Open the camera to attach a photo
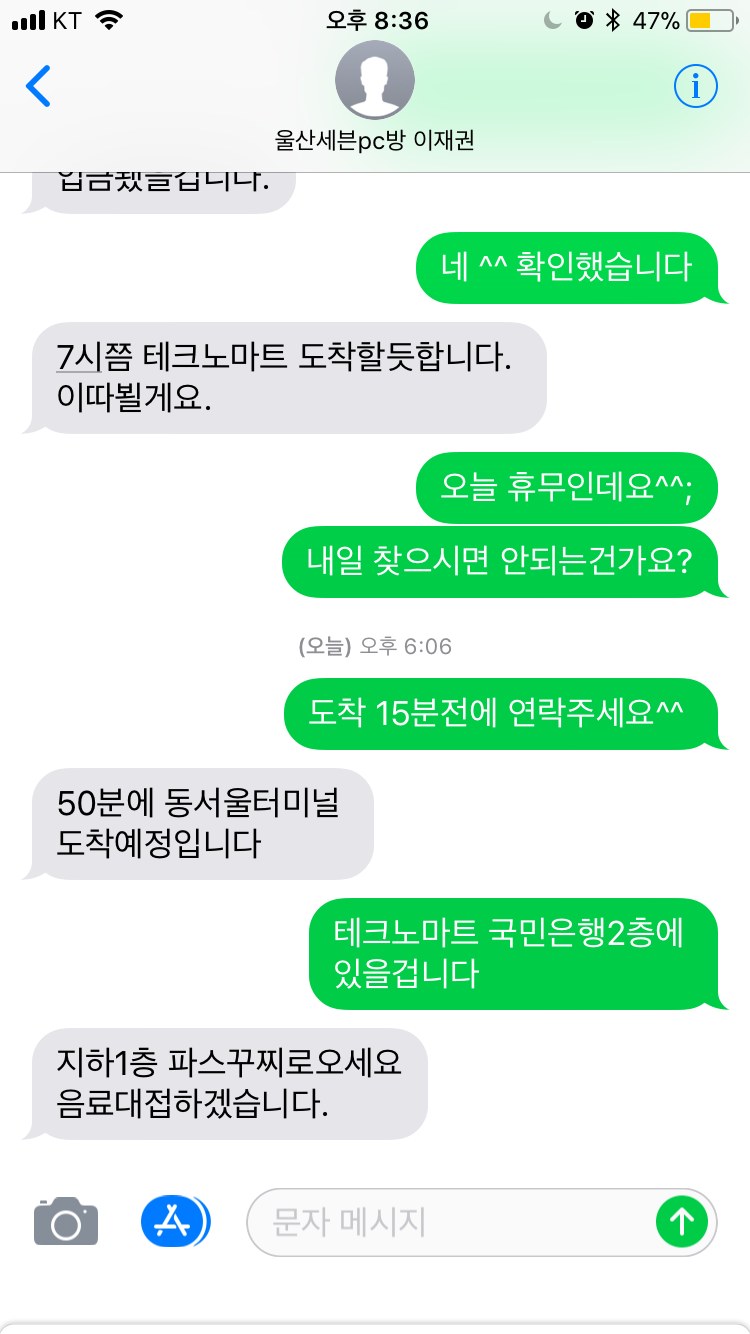750x1334 pixels. 66,1221
